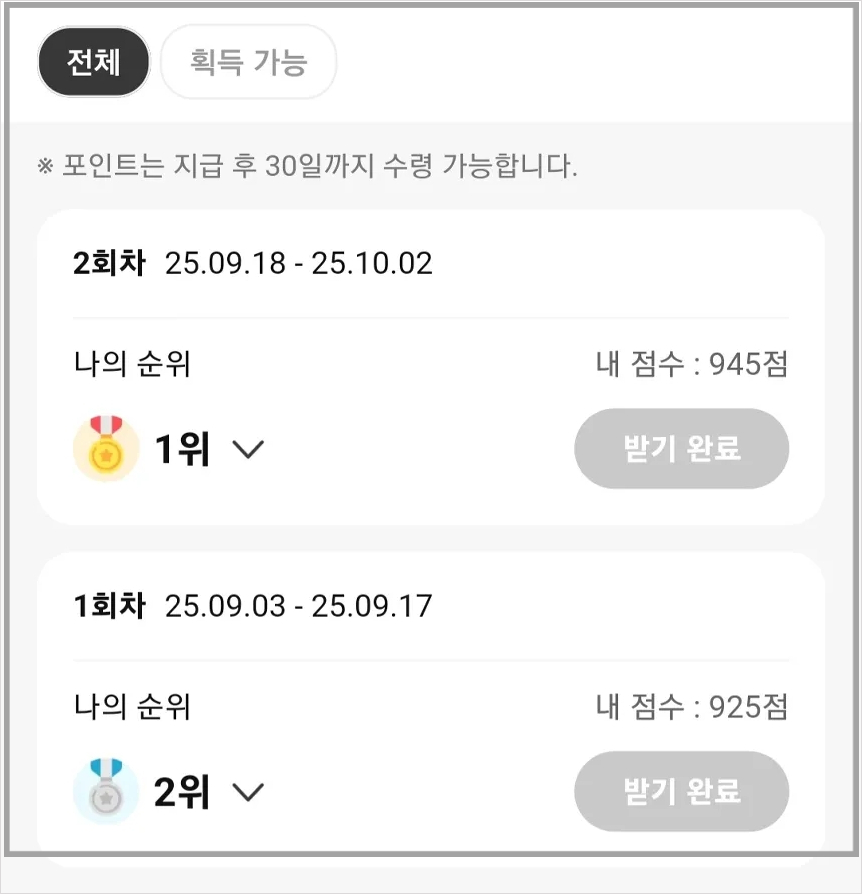Switch to the 획득 가능 filter
Image resolution: width=862 pixels, height=894 pixels.
tap(248, 61)
